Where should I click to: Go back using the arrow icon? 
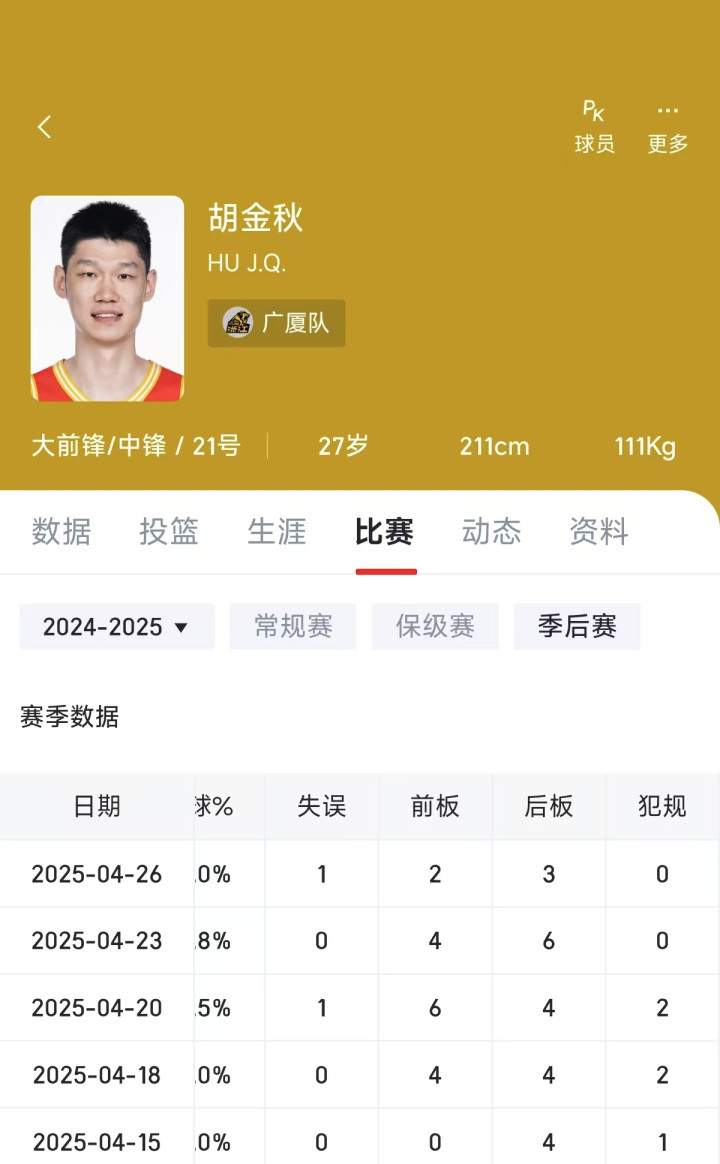44,127
